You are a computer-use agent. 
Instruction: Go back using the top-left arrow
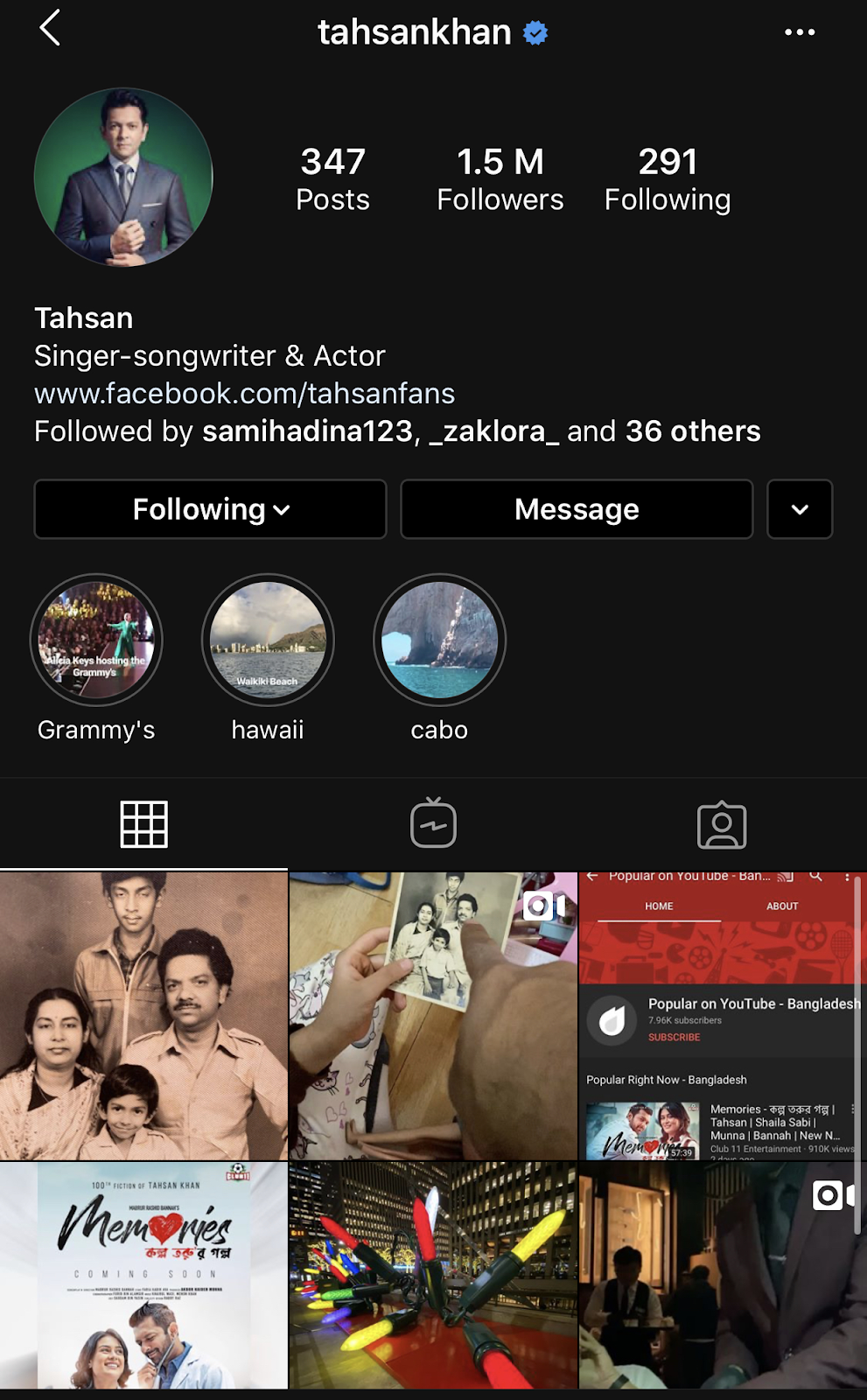point(50,29)
